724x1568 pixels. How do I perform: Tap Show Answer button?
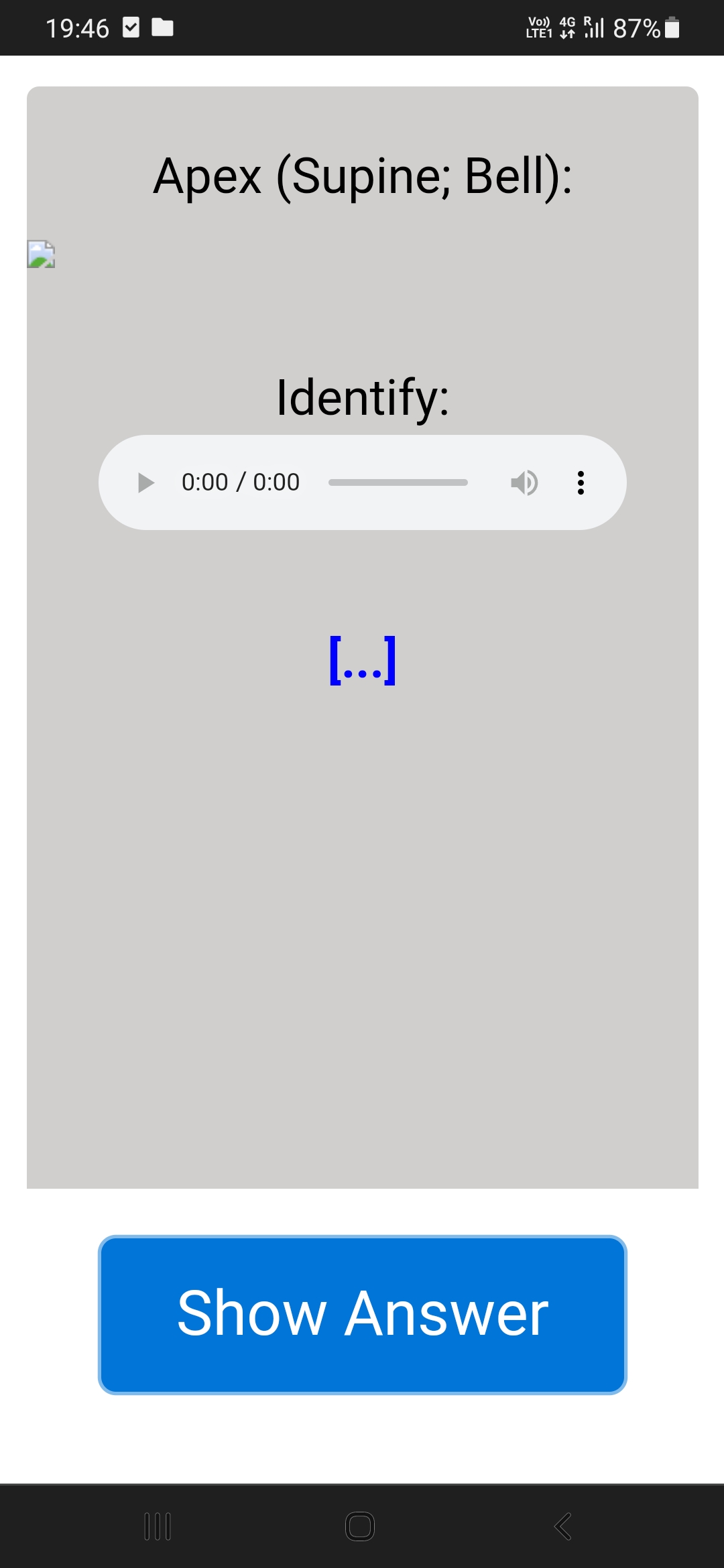363,1315
